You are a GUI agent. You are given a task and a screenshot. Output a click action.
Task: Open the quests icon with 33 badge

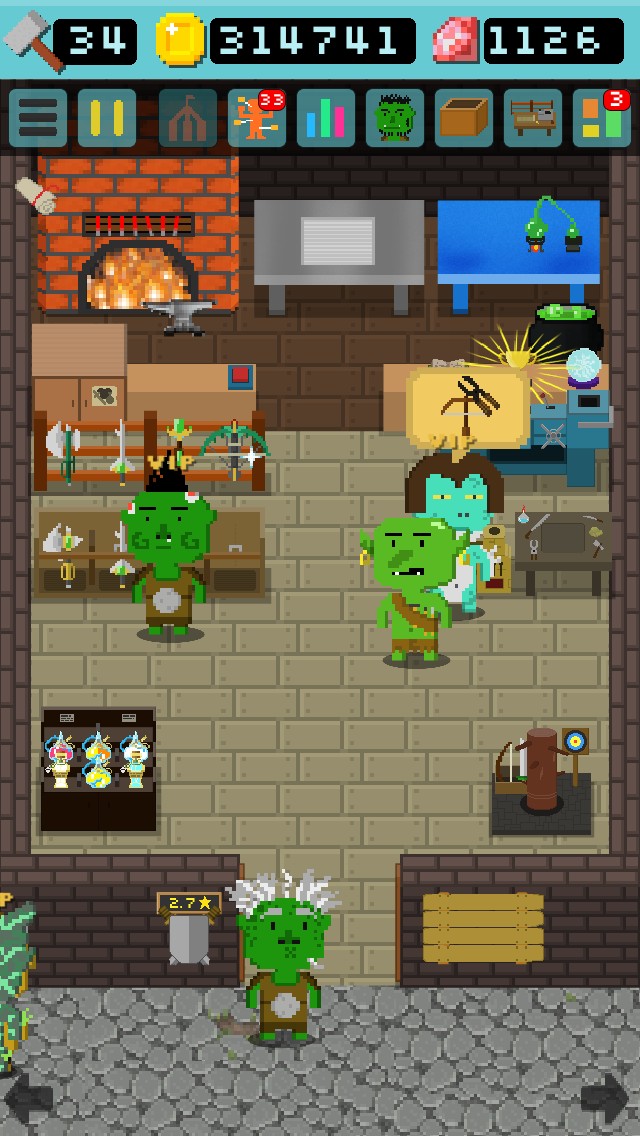pos(256,118)
